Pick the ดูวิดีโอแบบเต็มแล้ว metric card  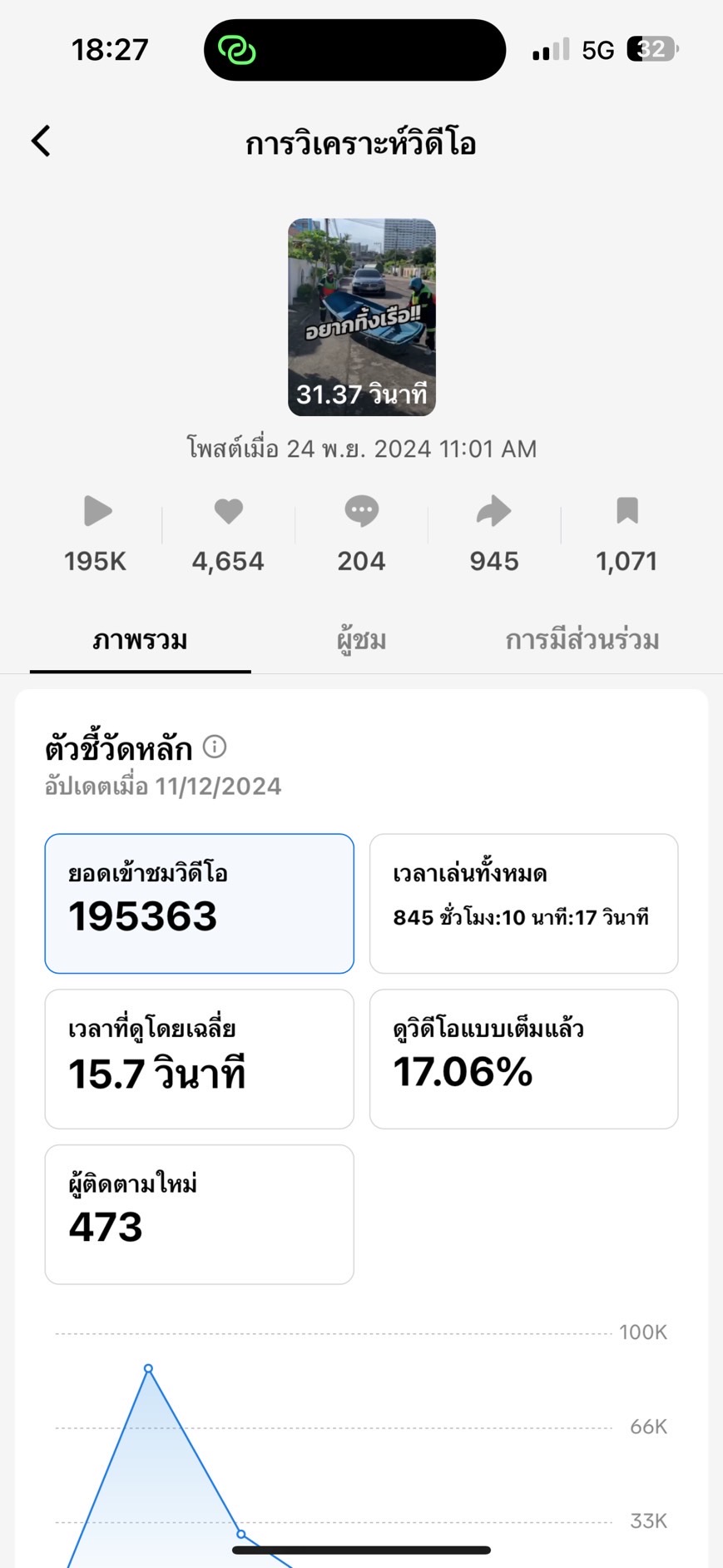pyautogui.click(x=523, y=1059)
